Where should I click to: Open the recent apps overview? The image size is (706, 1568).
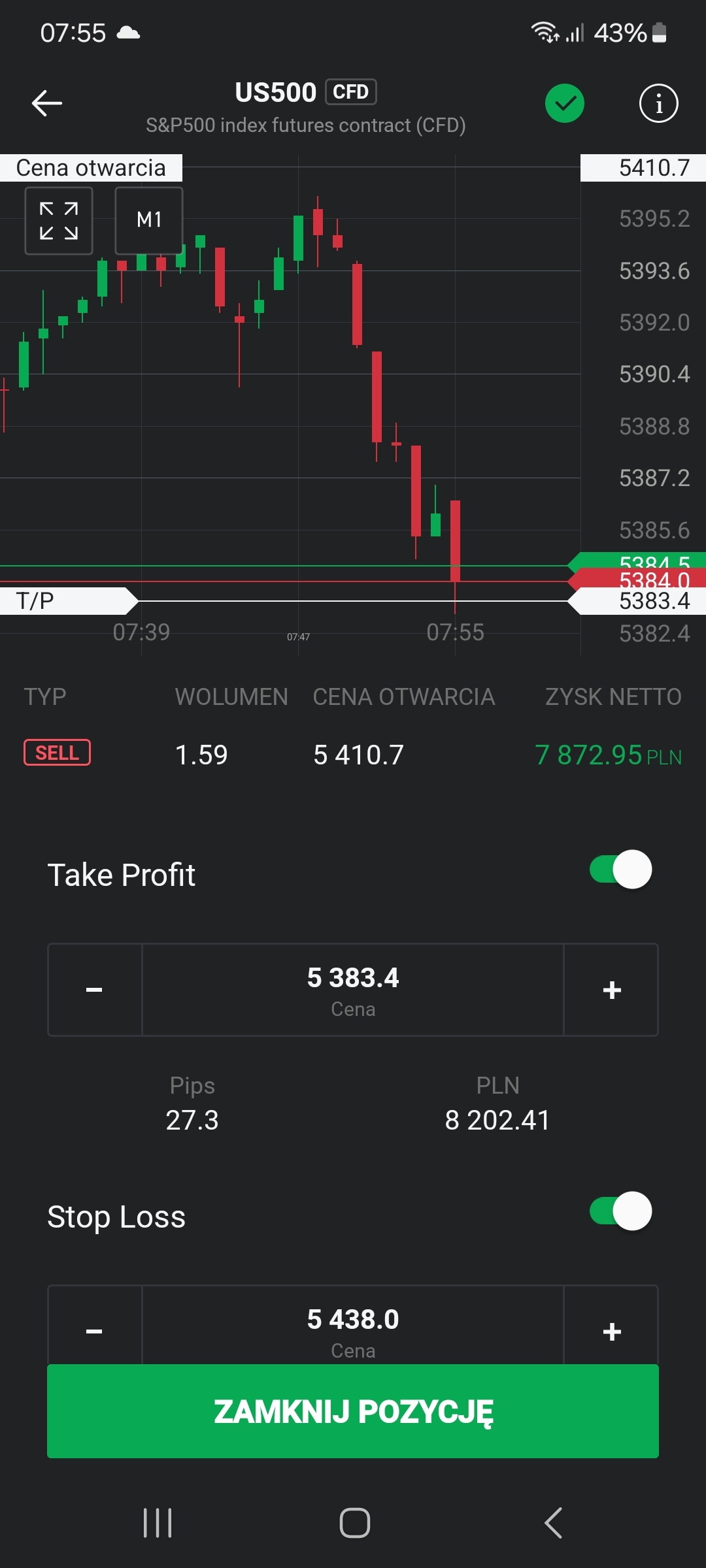pyautogui.click(x=158, y=1523)
